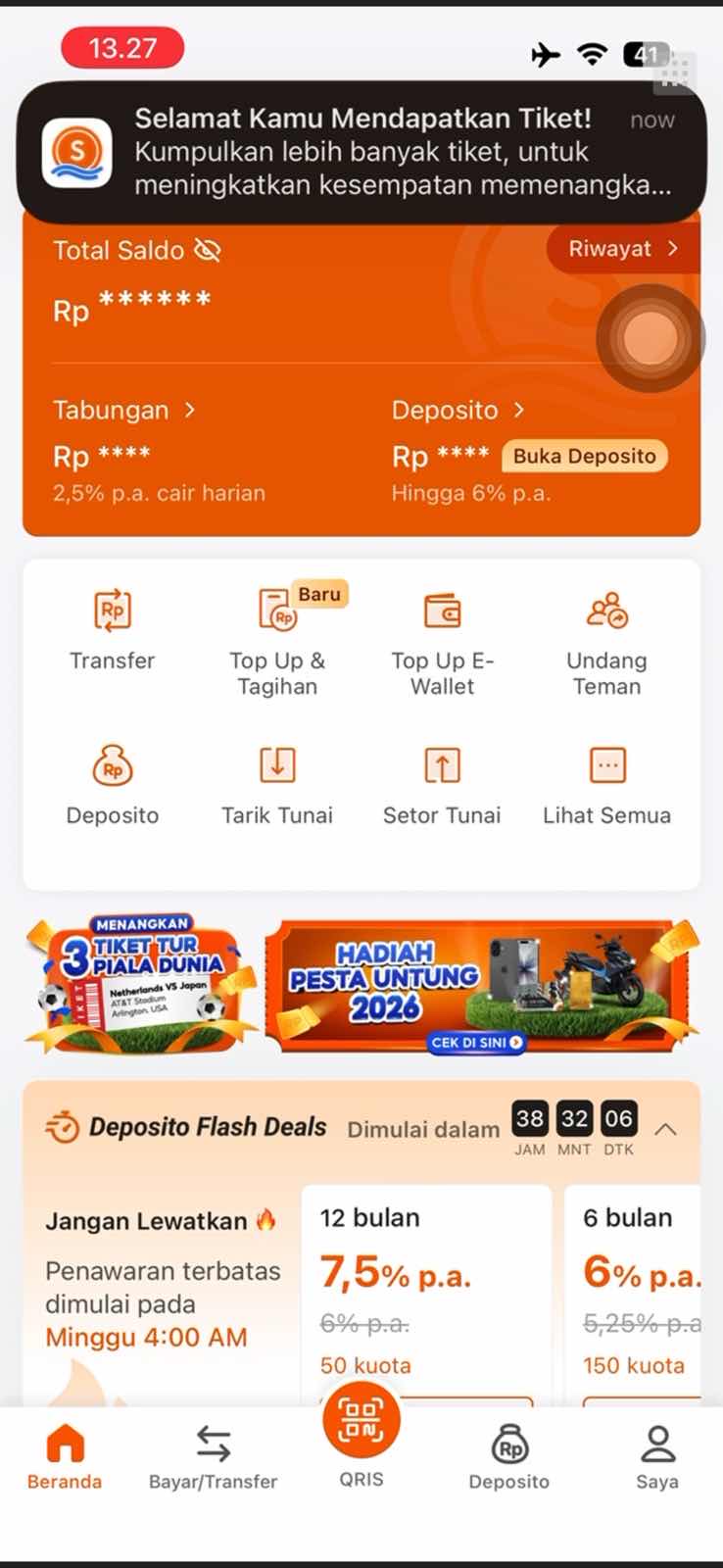Open the Tabungan savings details
Image resolution: width=723 pixels, height=1568 pixels.
(x=123, y=411)
